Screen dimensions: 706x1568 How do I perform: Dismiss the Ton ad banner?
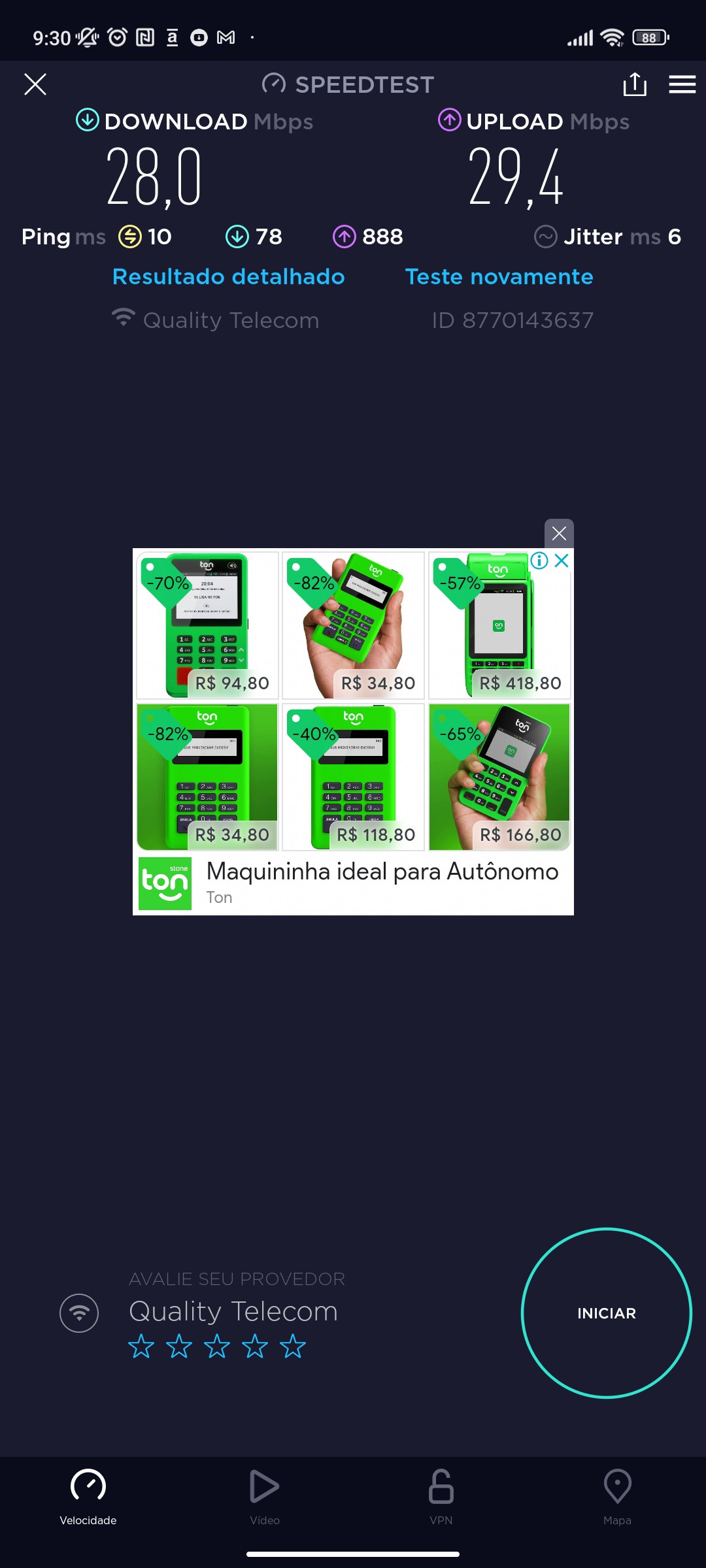tap(559, 533)
